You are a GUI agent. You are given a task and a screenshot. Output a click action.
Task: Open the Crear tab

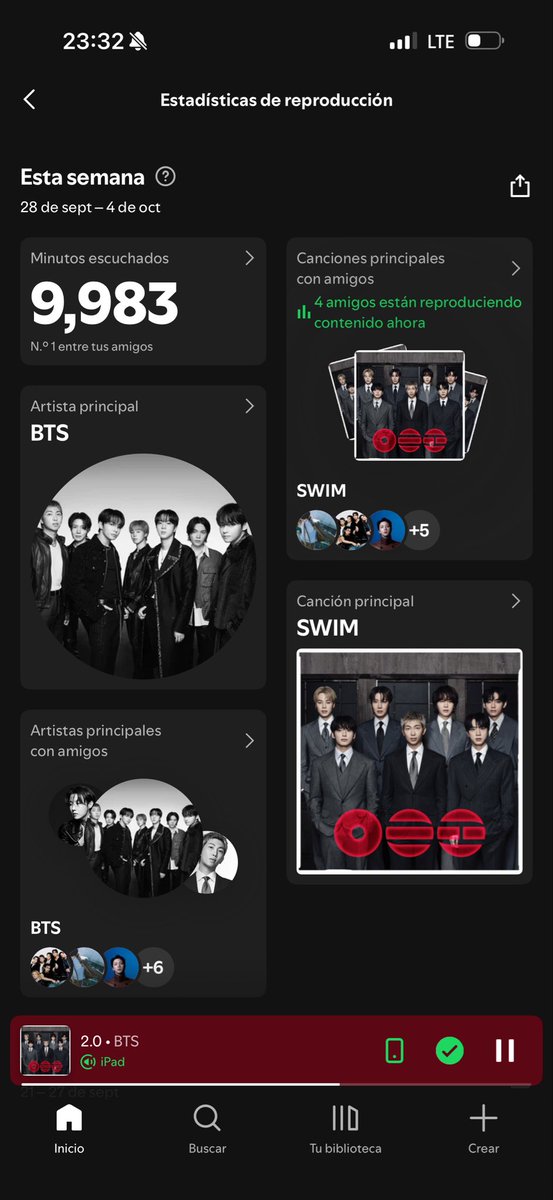pyautogui.click(x=483, y=1129)
